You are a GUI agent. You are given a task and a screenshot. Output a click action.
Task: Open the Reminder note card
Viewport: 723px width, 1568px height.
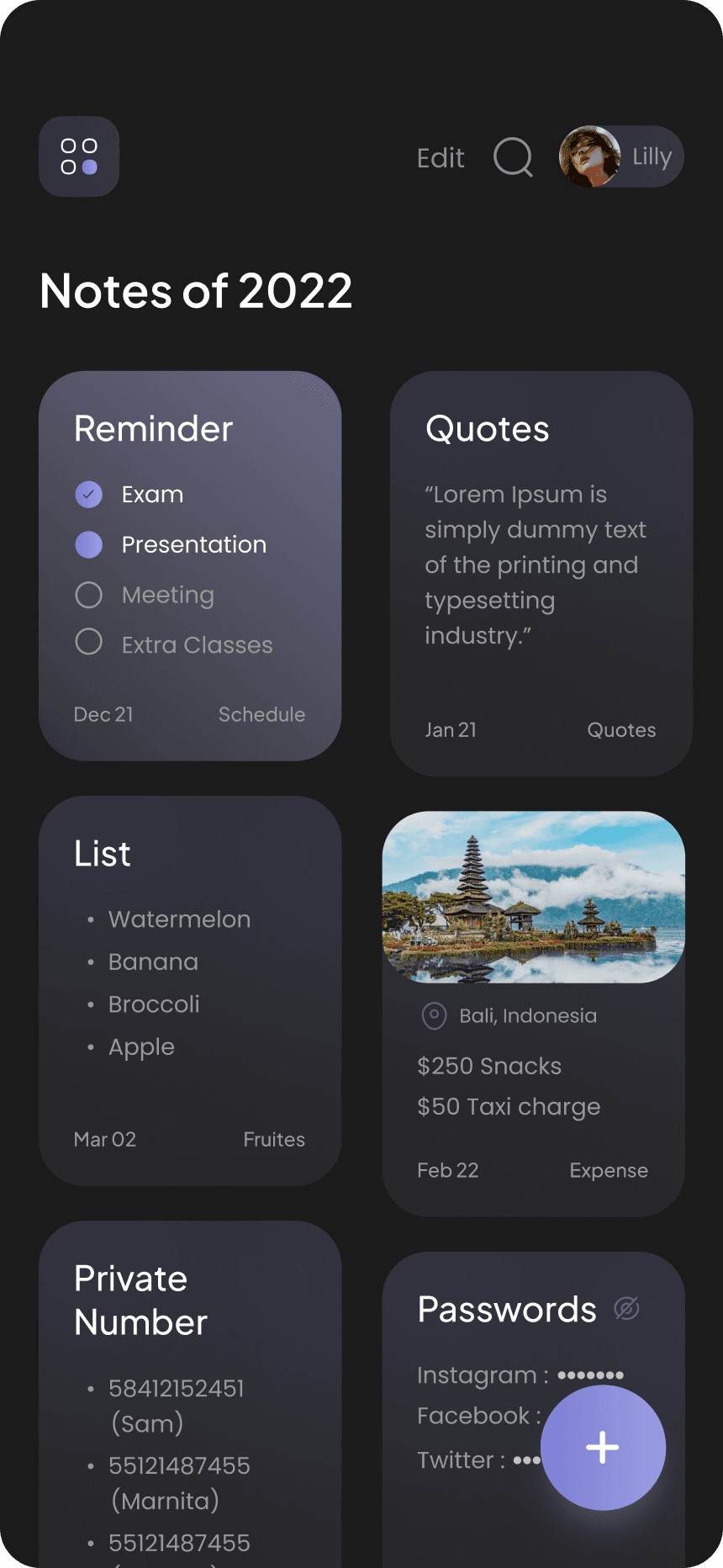coord(190,566)
